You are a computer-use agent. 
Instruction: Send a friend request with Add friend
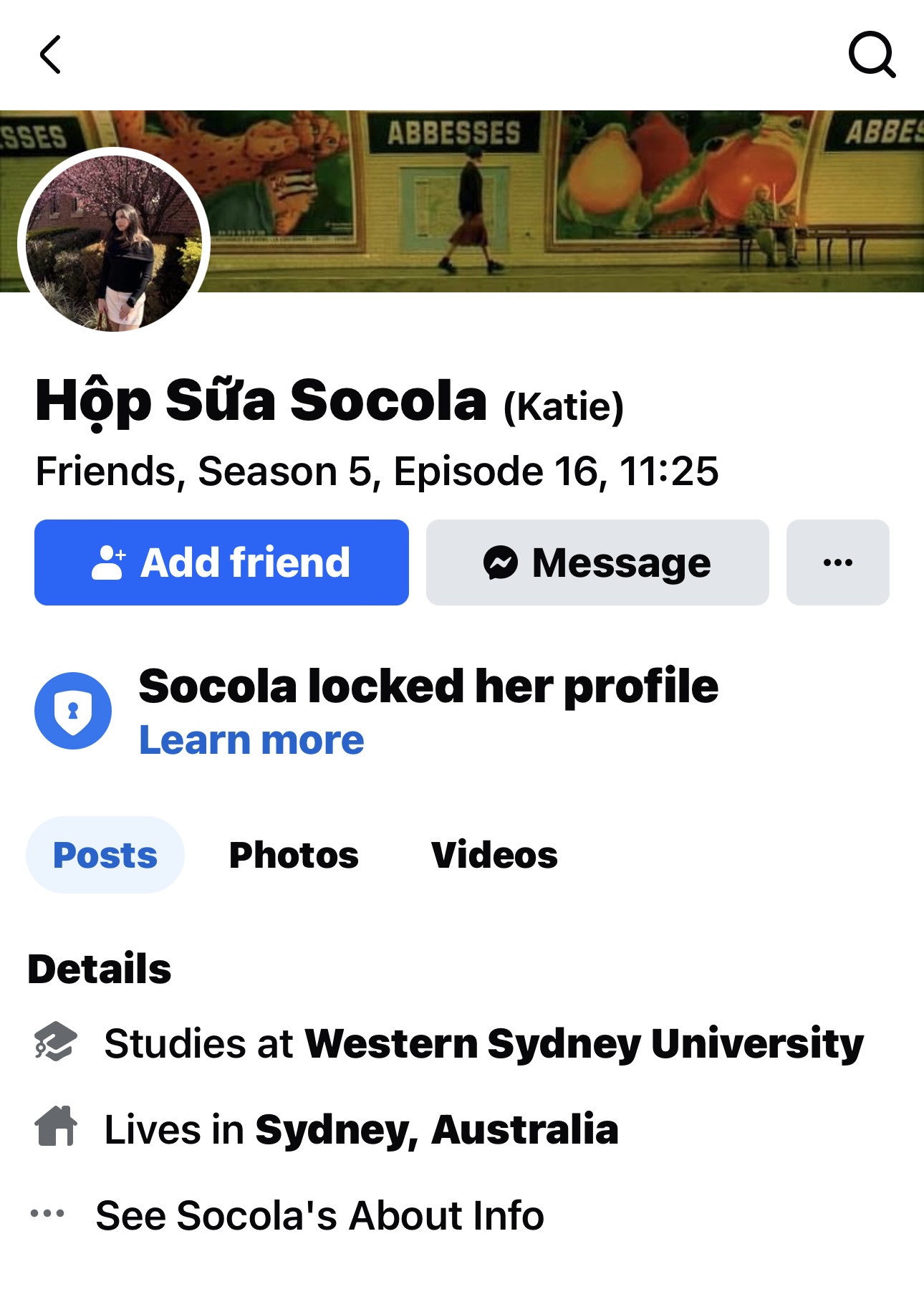[221, 563]
